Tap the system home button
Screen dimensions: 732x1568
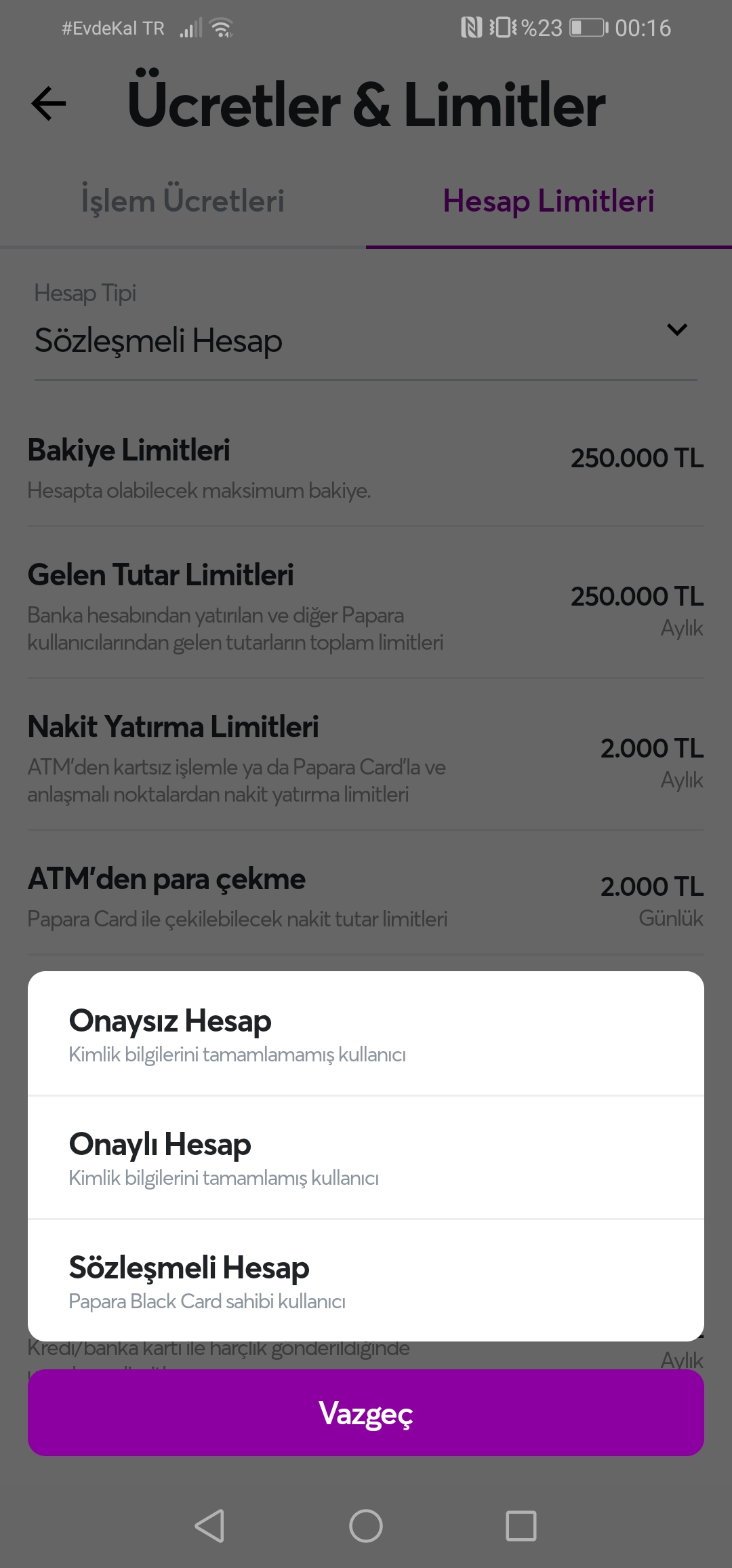(x=366, y=1526)
